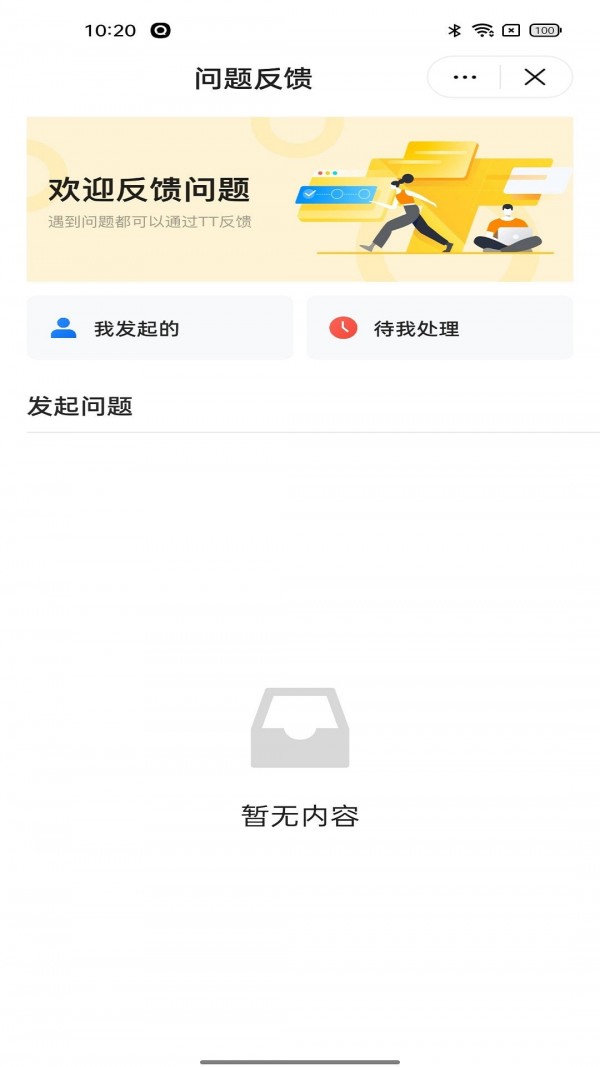
Task: Open the three-dot more options menu
Action: click(x=465, y=78)
